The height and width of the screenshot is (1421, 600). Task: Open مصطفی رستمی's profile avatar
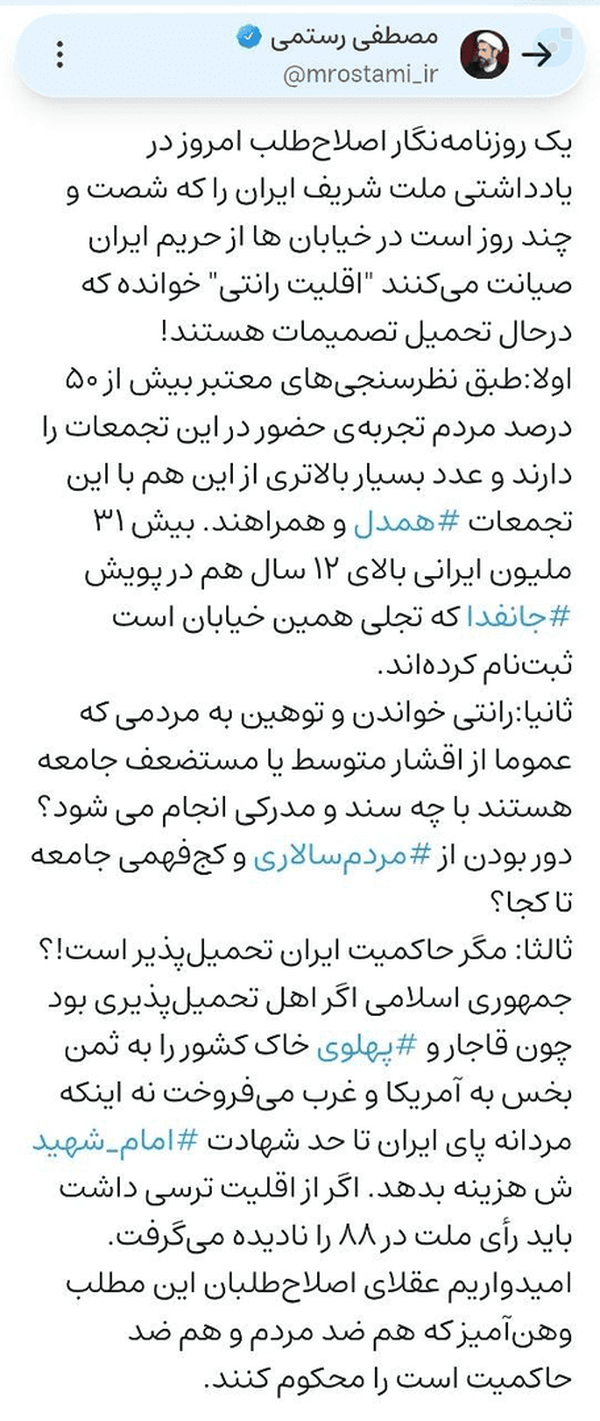point(484,55)
